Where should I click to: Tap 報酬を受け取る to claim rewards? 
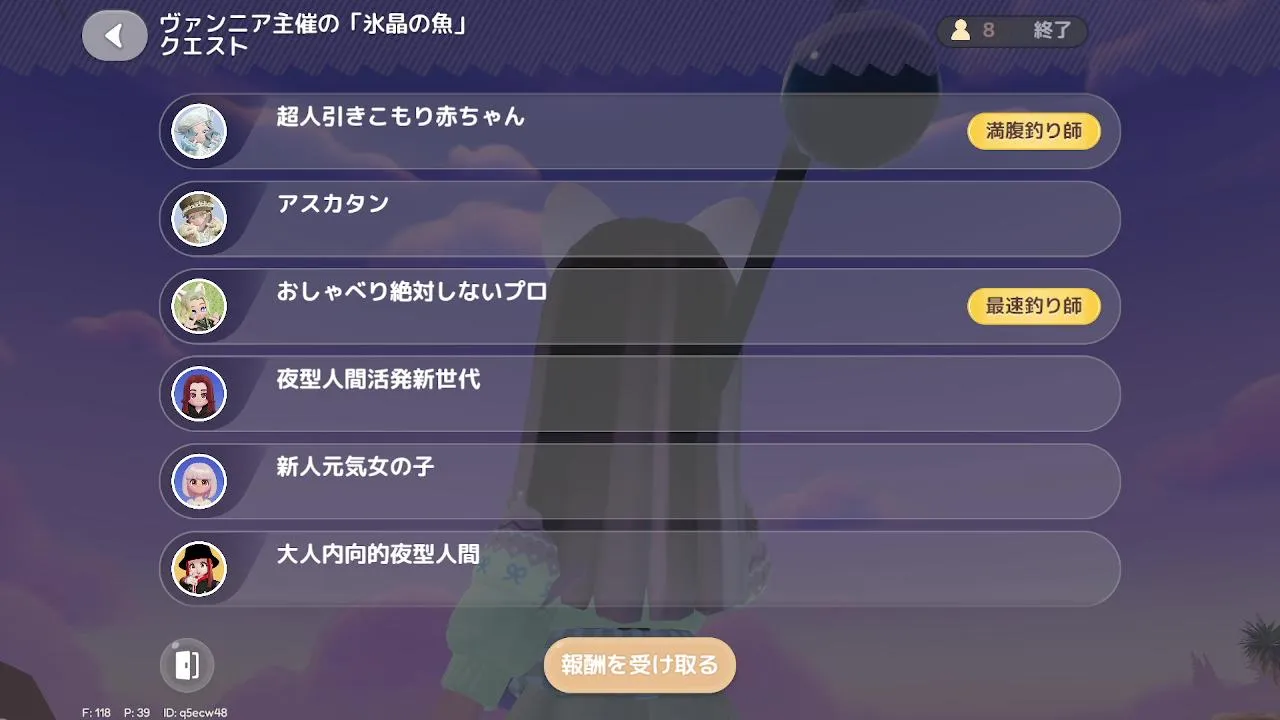(x=639, y=665)
